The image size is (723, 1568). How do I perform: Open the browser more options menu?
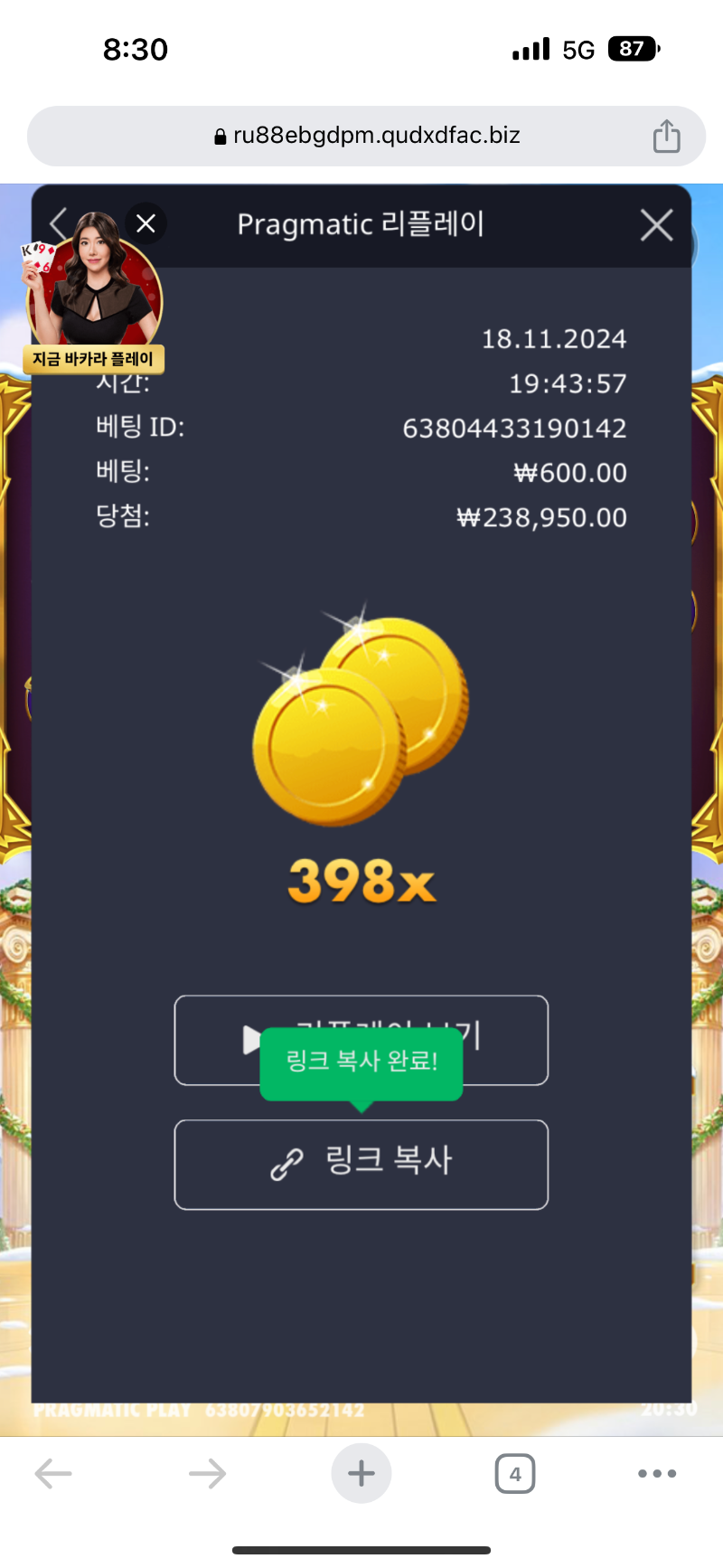tap(657, 1474)
